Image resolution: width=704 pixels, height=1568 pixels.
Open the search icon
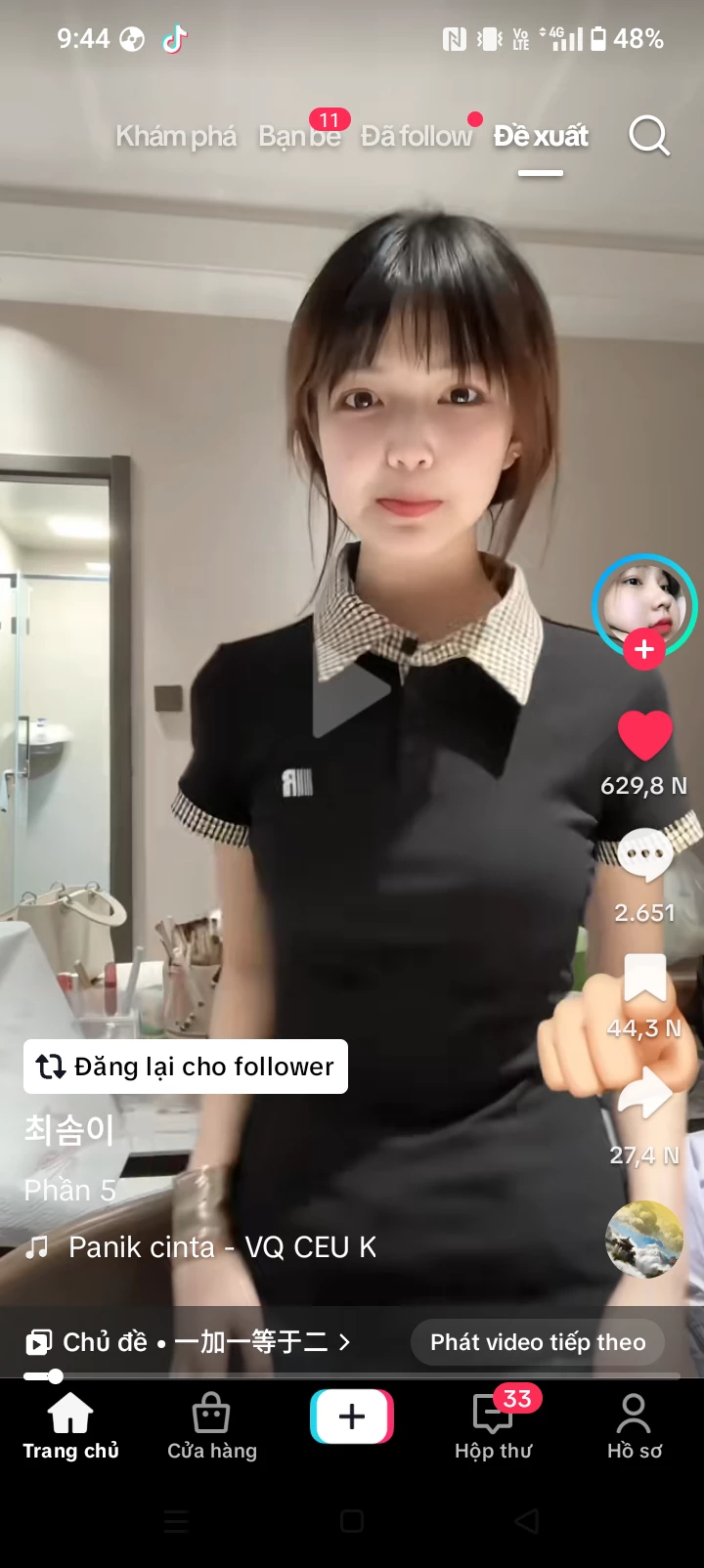click(648, 136)
